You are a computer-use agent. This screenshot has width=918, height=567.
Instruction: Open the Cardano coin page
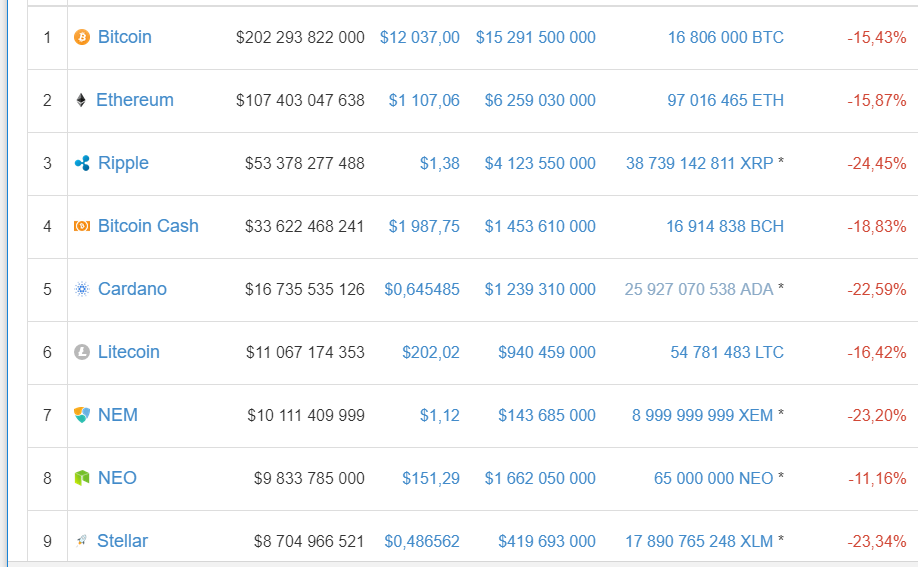pyautogui.click(x=132, y=289)
